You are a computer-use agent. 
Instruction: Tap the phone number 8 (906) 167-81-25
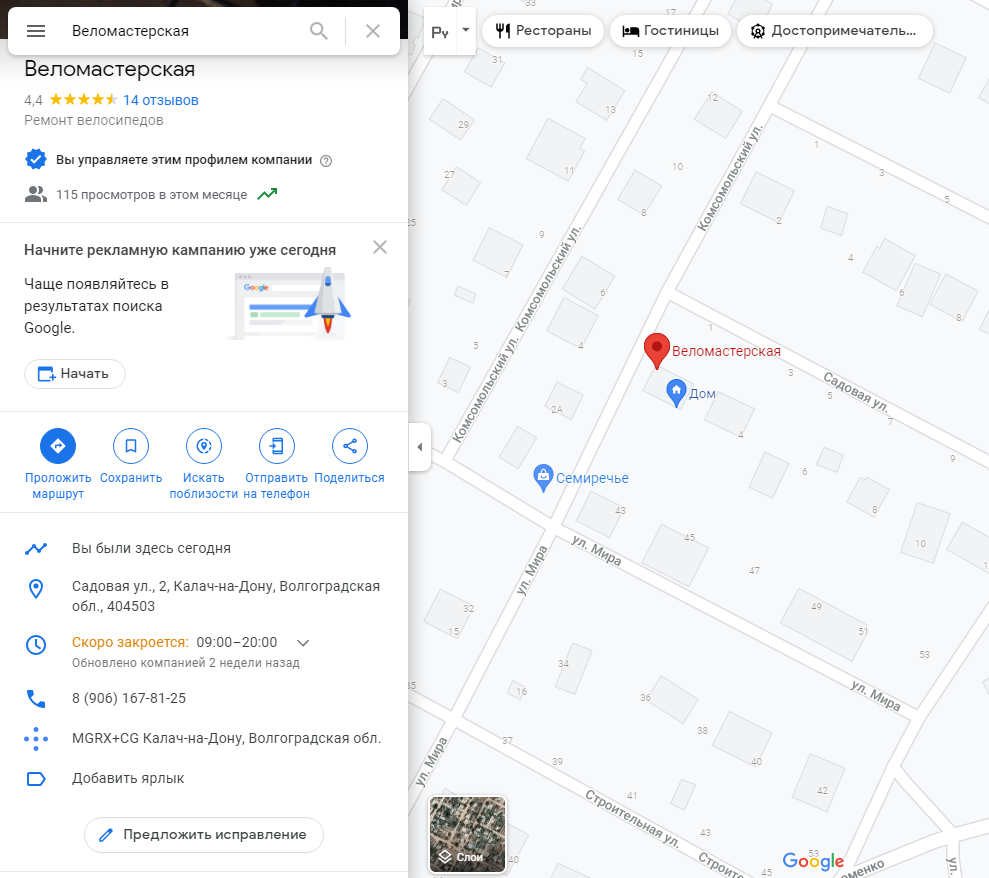click(129, 698)
